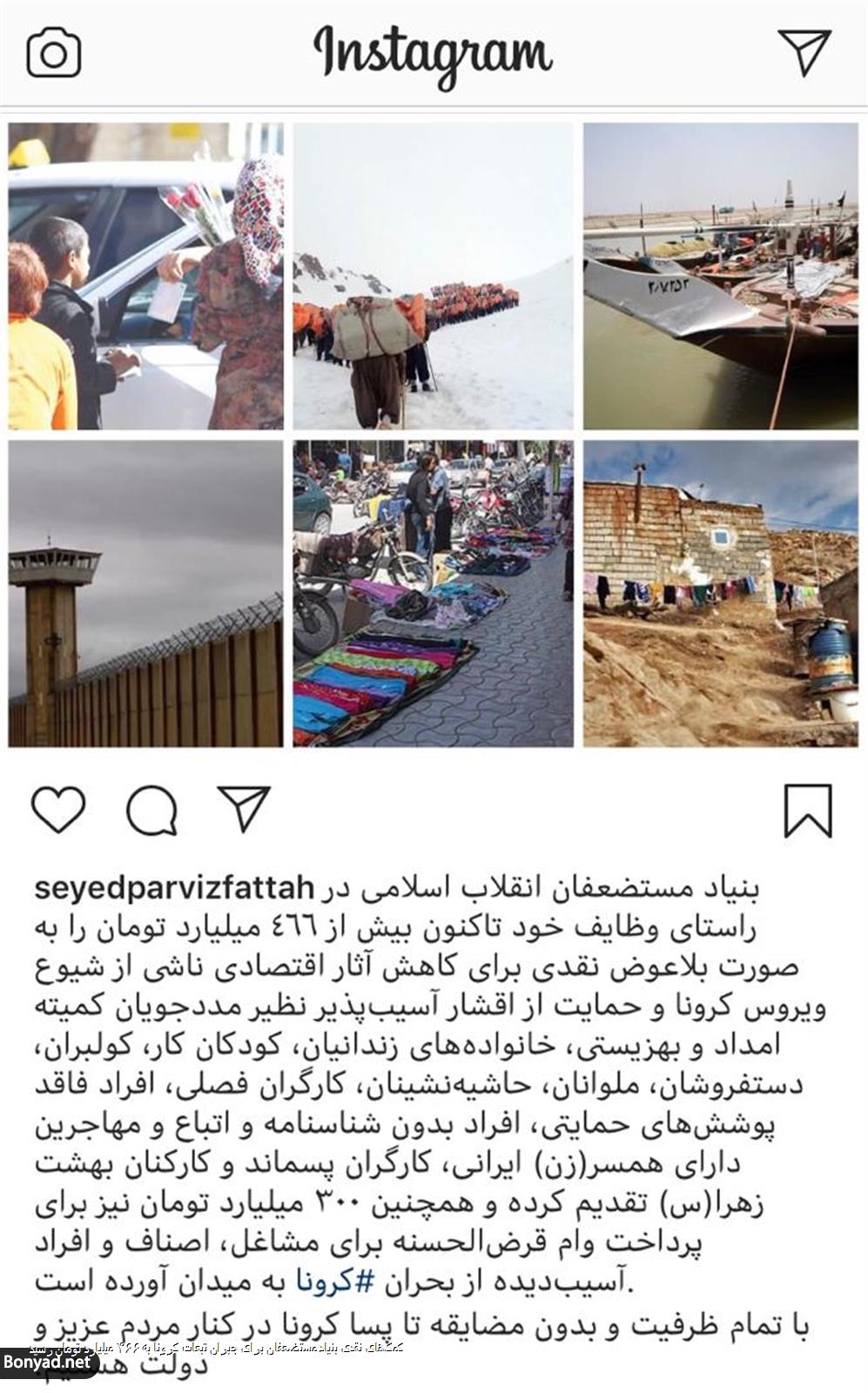Open the seyedparvizfattah profile
868x1393 pixels.
coord(174,889)
